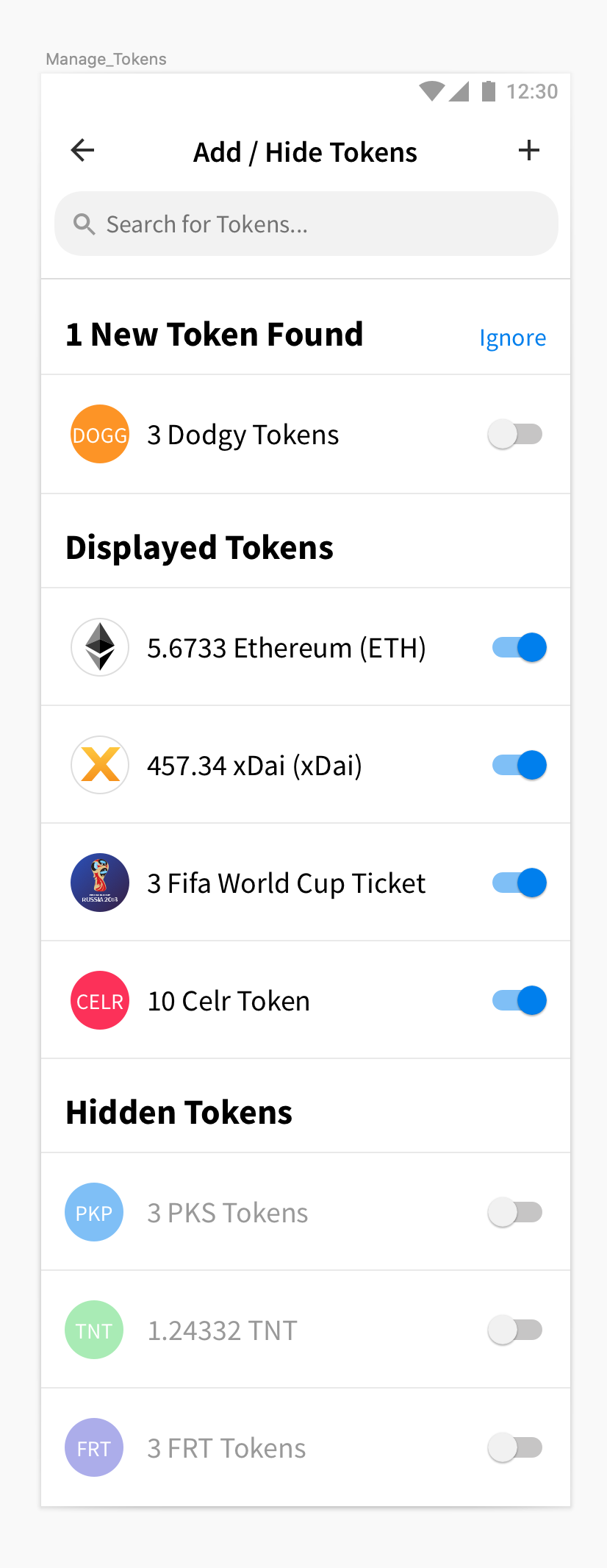Click the xDai token logo

click(99, 765)
